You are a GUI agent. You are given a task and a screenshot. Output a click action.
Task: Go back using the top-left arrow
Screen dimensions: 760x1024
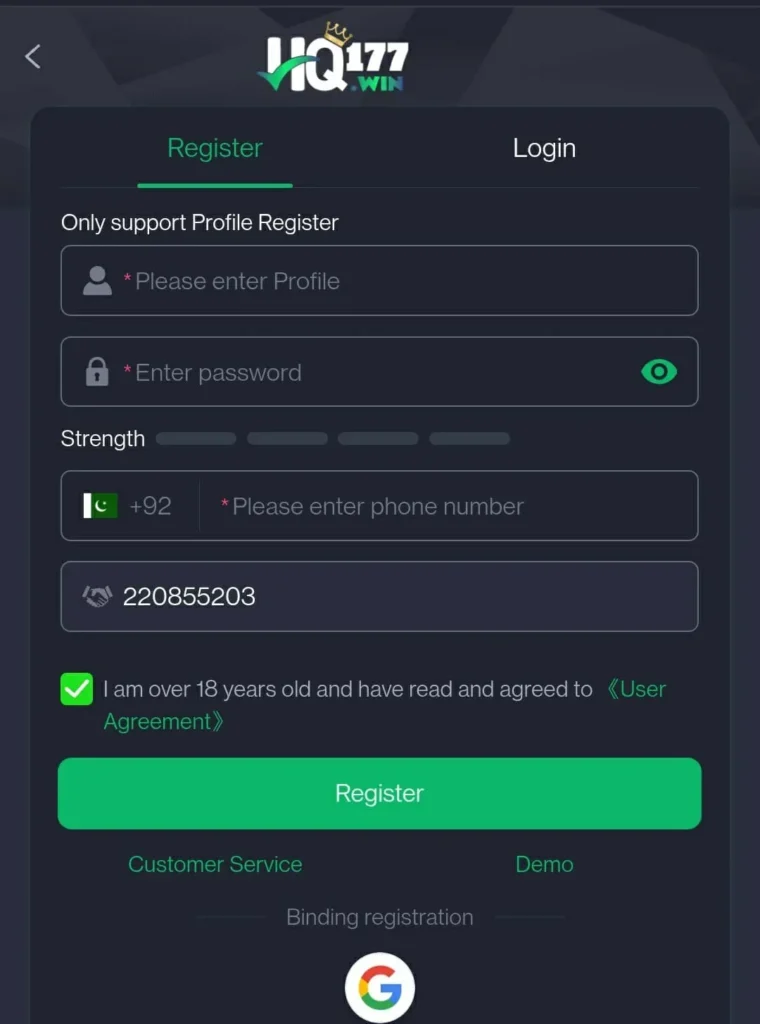tap(33, 57)
